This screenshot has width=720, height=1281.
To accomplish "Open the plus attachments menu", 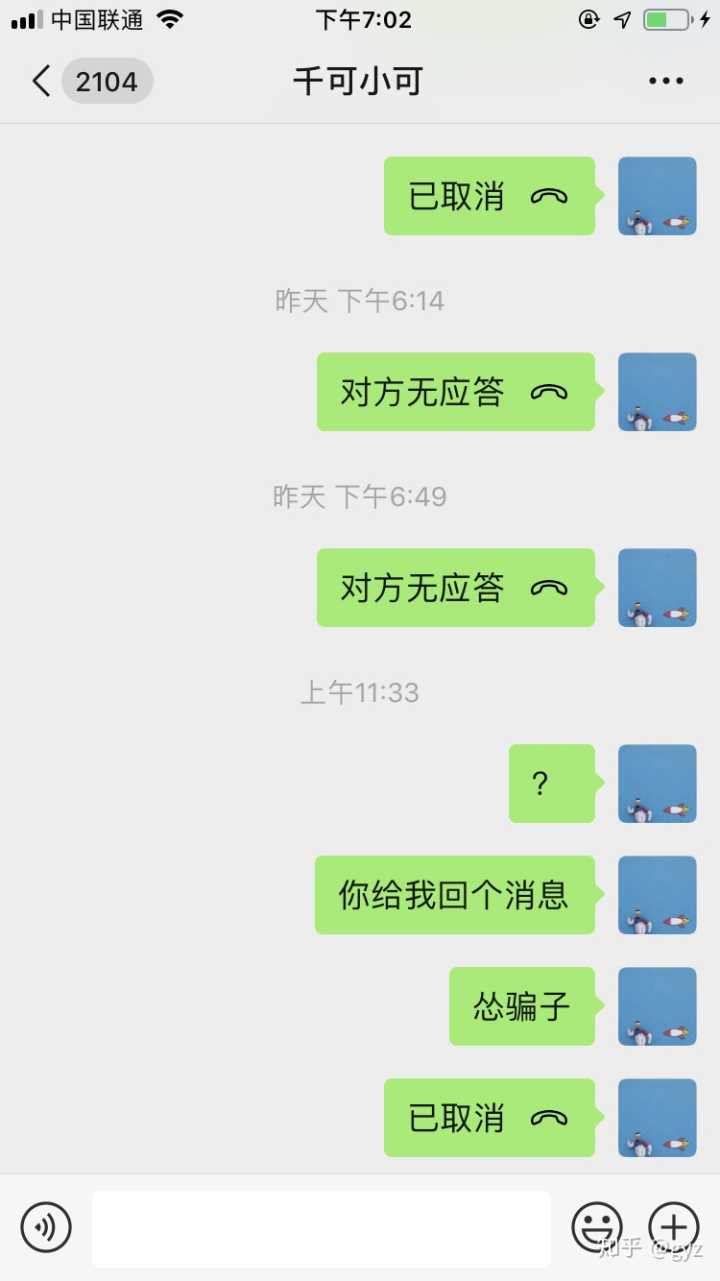I will tap(674, 1227).
